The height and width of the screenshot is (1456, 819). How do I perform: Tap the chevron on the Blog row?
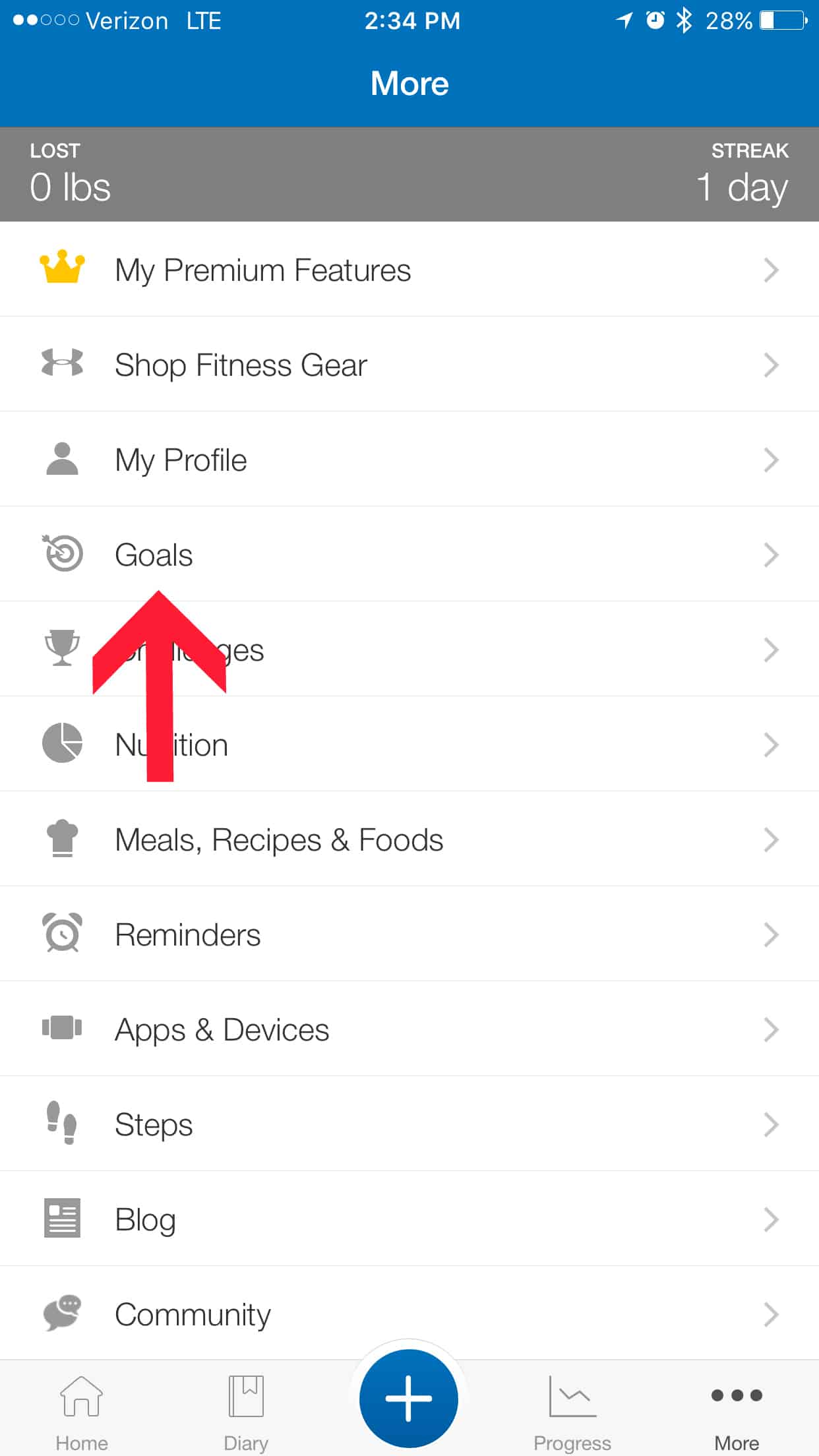tap(770, 1219)
